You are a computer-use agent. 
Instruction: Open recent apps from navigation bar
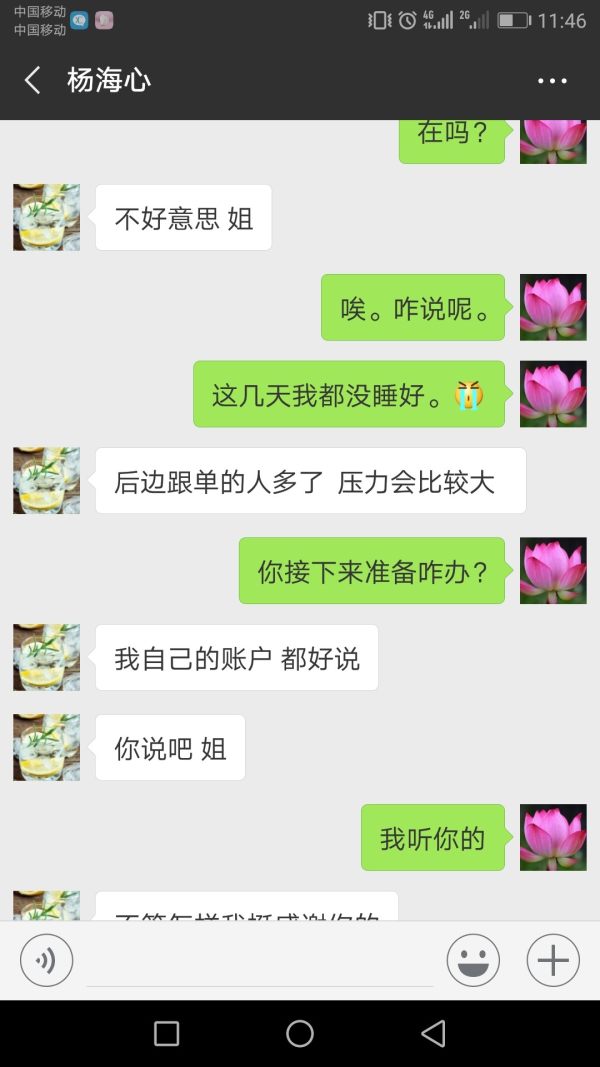click(x=167, y=1033)
